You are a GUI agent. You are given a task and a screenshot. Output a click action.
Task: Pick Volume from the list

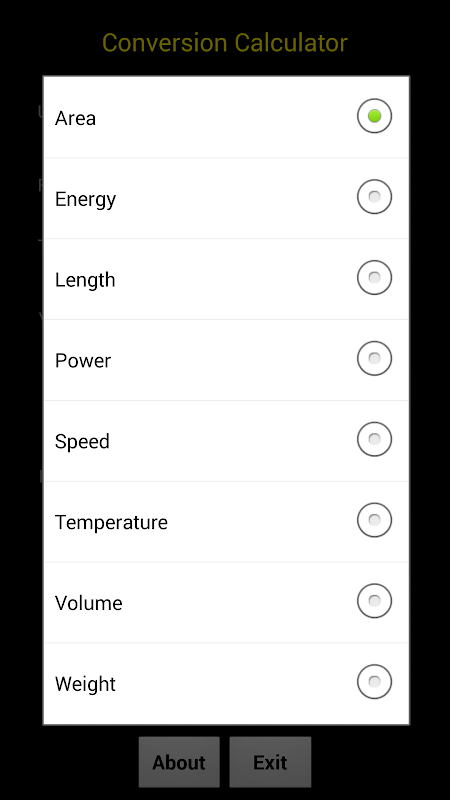(x=226, y=603)
